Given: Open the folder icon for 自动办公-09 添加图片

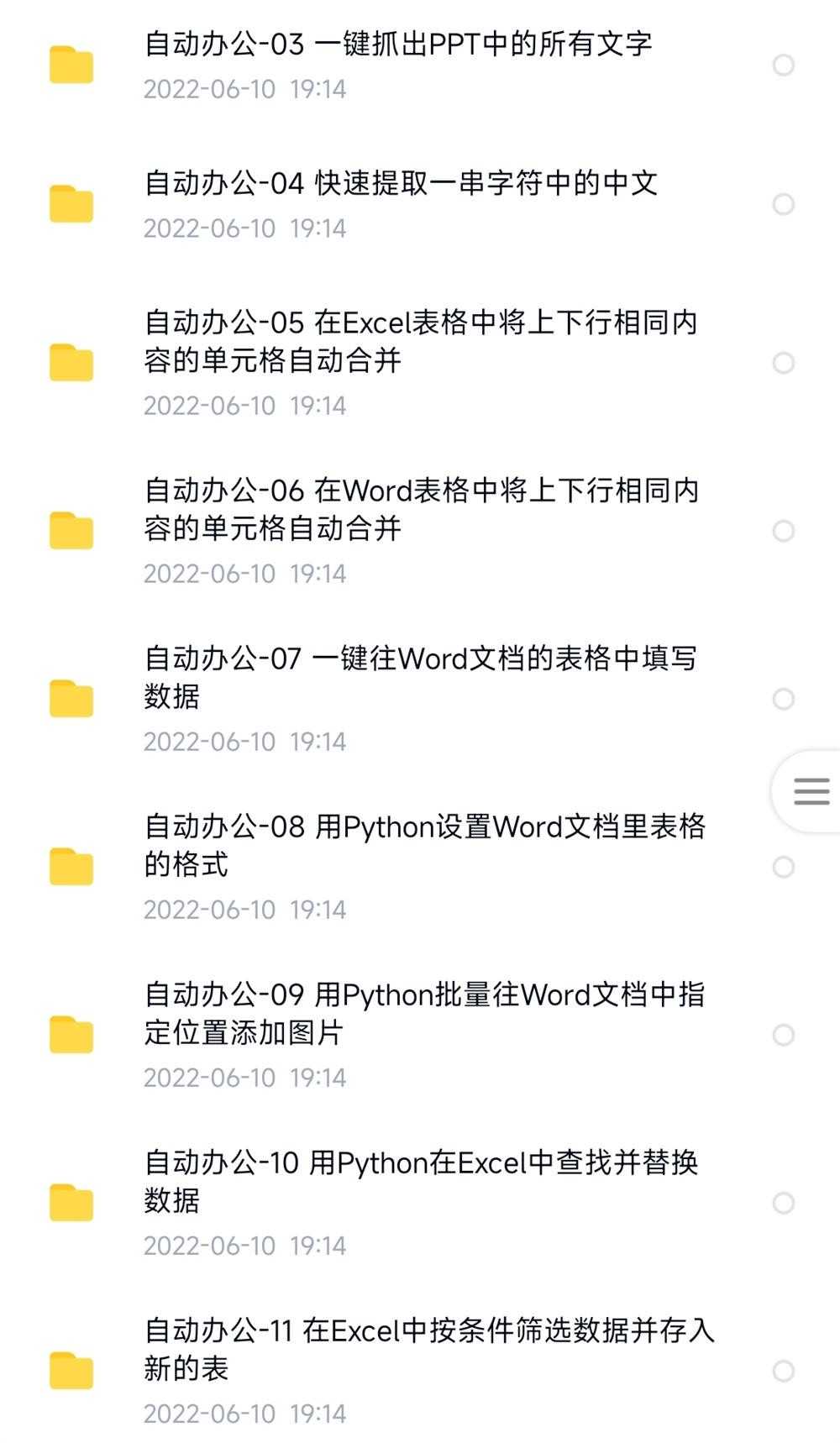Looking at the screenshot, I should (x=73, y=1034).
